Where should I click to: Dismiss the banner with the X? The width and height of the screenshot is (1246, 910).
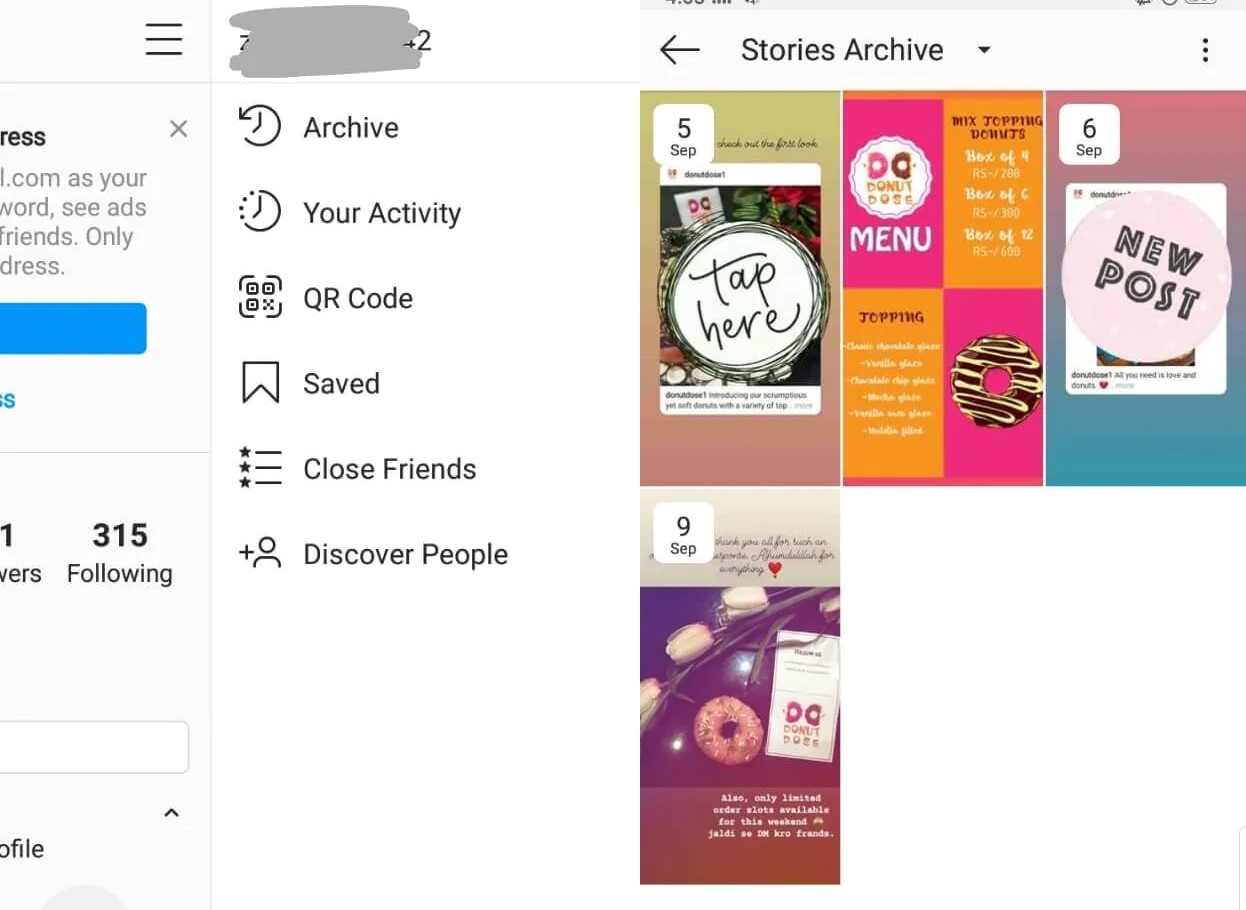[x=178, y=129]
